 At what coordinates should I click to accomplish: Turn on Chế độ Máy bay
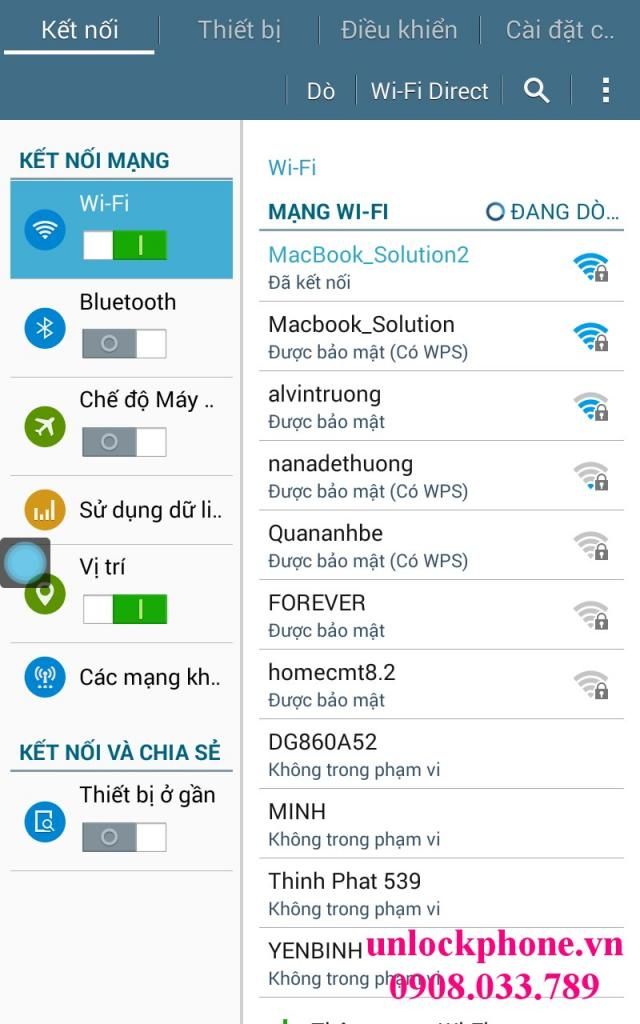coord(125,441)
